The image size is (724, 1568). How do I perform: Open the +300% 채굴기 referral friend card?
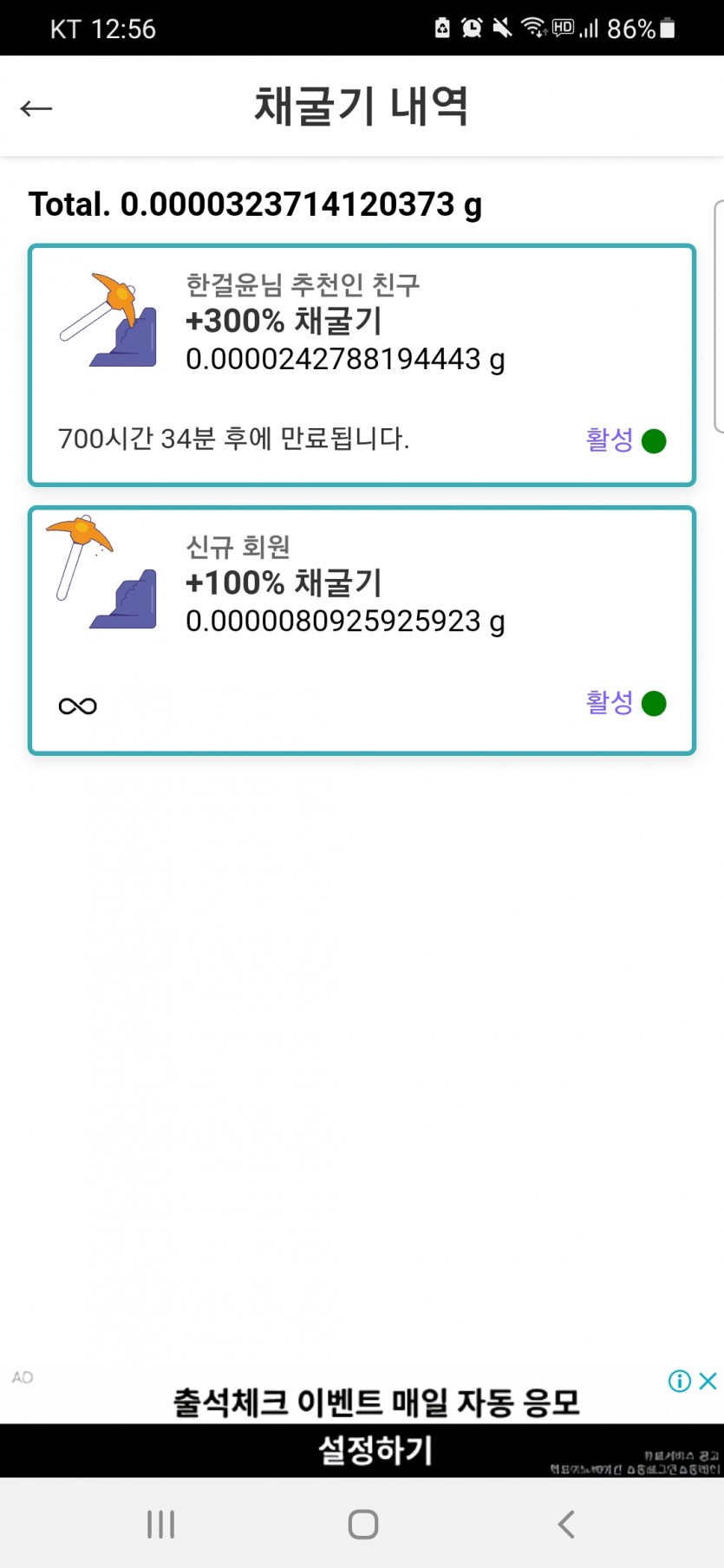pos(362,365)
